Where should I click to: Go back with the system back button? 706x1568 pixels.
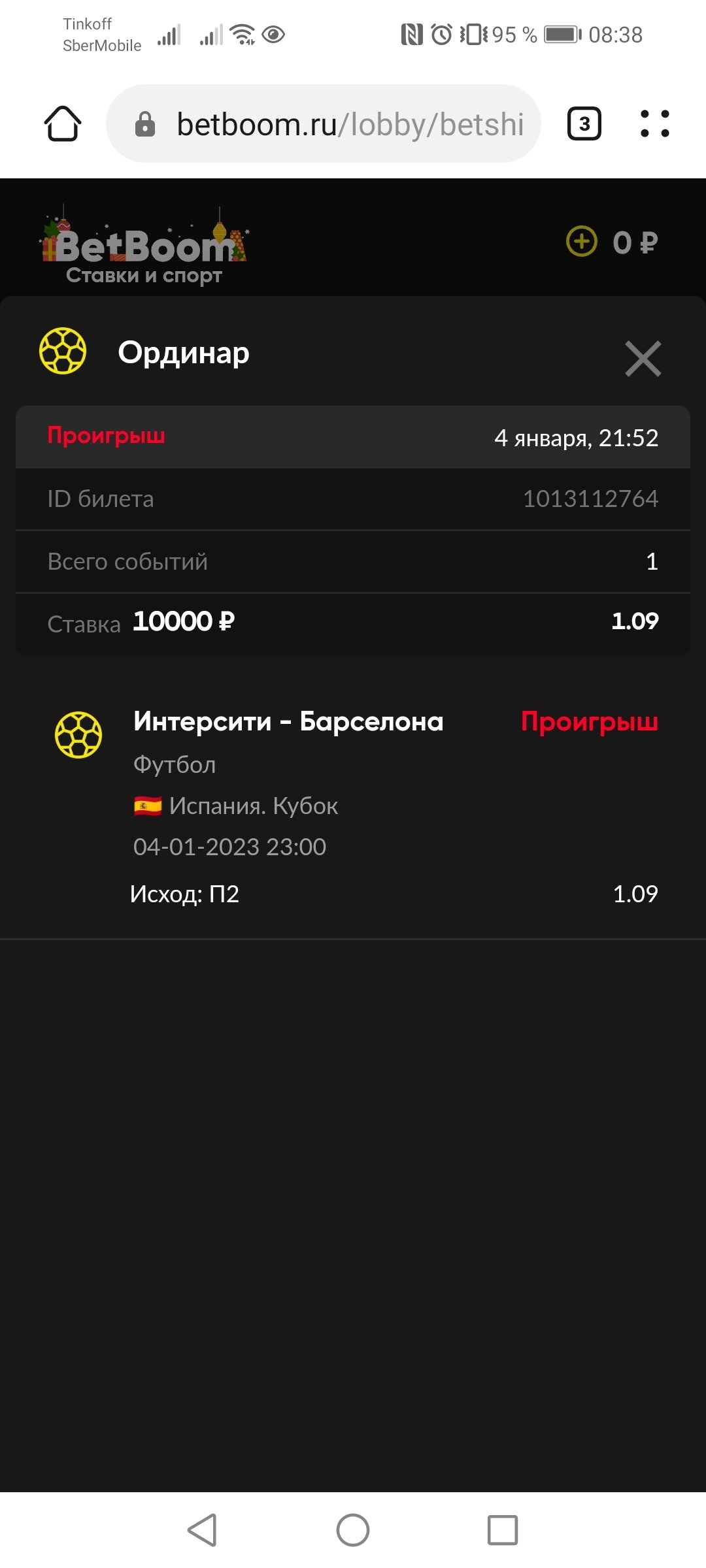pyautogui.click(x=202, y=1529)
